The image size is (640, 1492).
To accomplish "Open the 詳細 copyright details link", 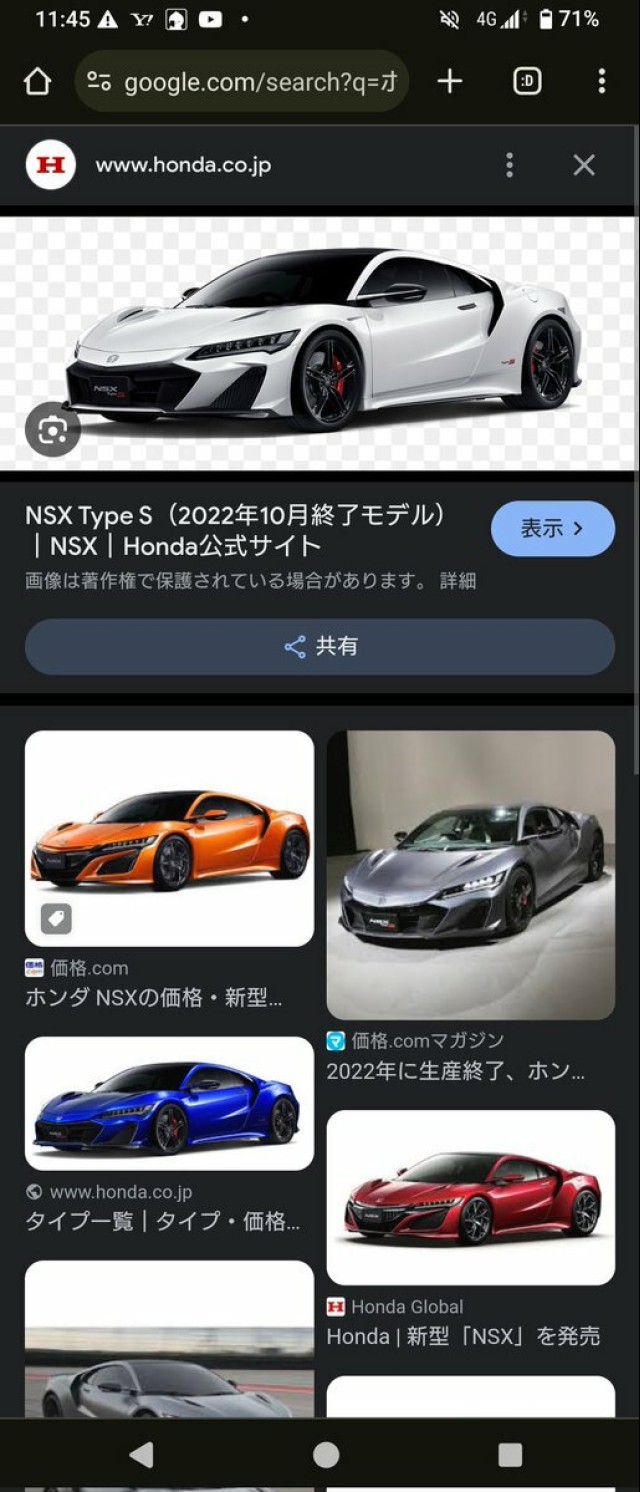I will [x=458, y=581].
